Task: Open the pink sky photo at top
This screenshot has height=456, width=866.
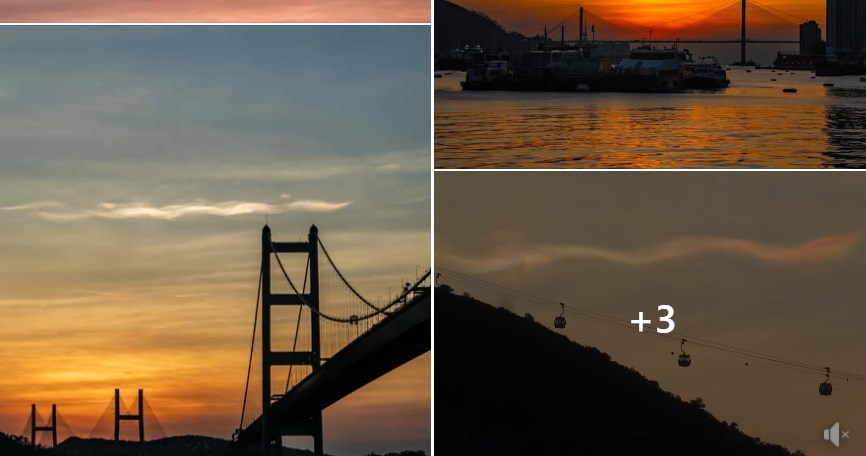Action: (215, 10)
